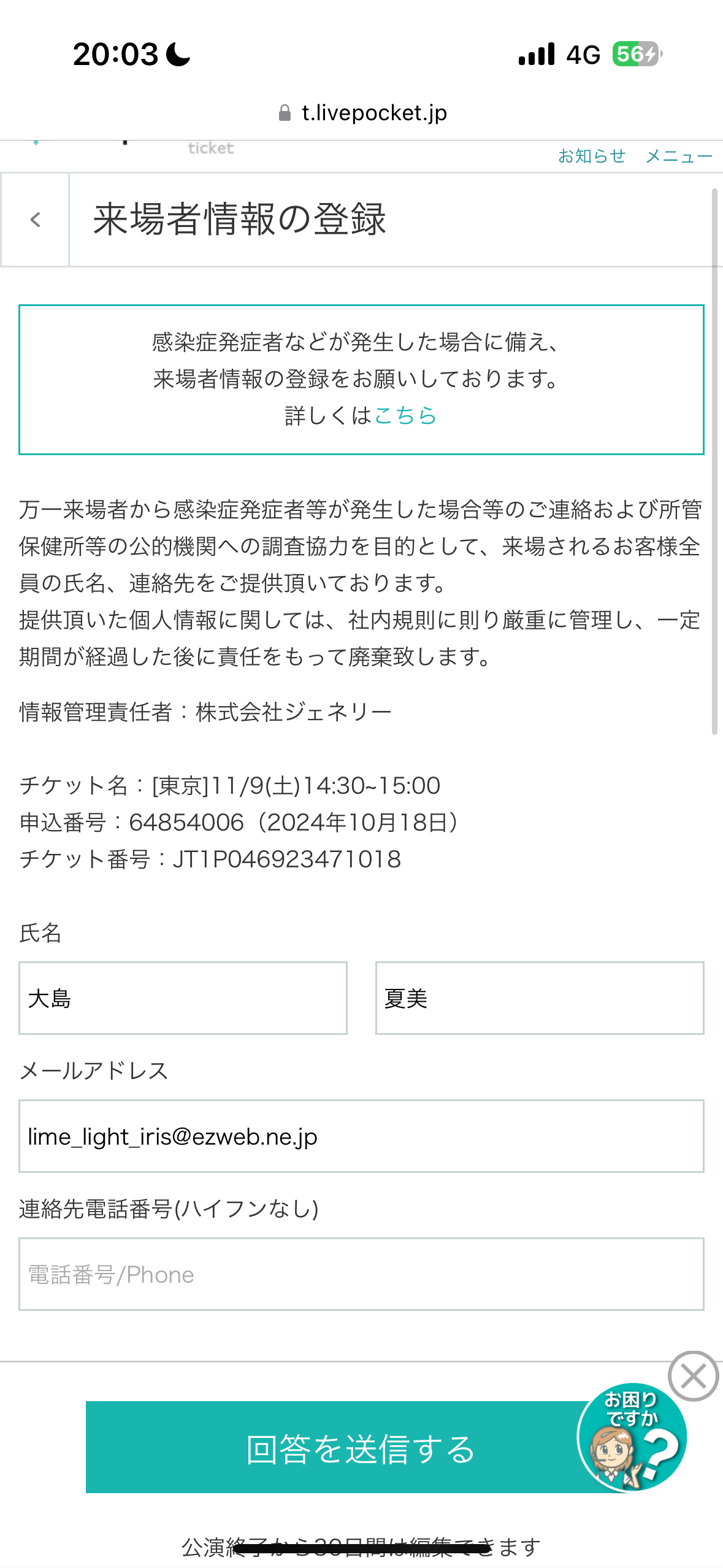Viewport: 723px width, 1568px height.
Task: Tap the back chevron arrow
Action: [x=35, y=220]
